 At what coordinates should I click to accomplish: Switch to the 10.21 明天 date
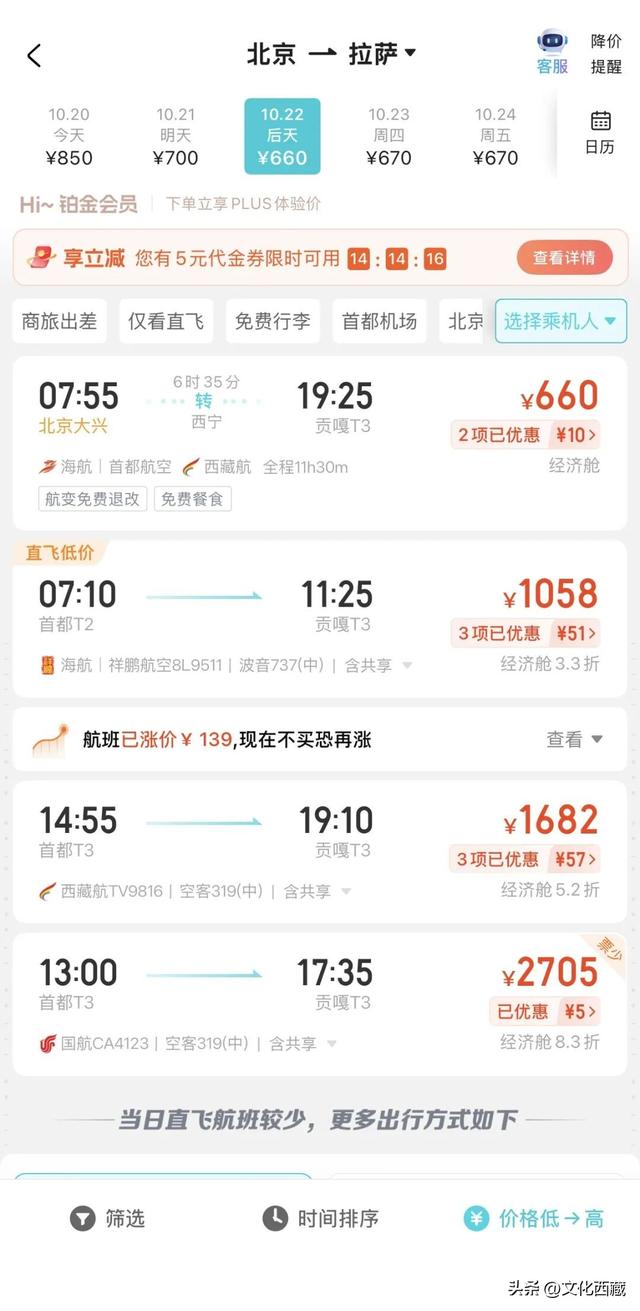click(176, 137)
